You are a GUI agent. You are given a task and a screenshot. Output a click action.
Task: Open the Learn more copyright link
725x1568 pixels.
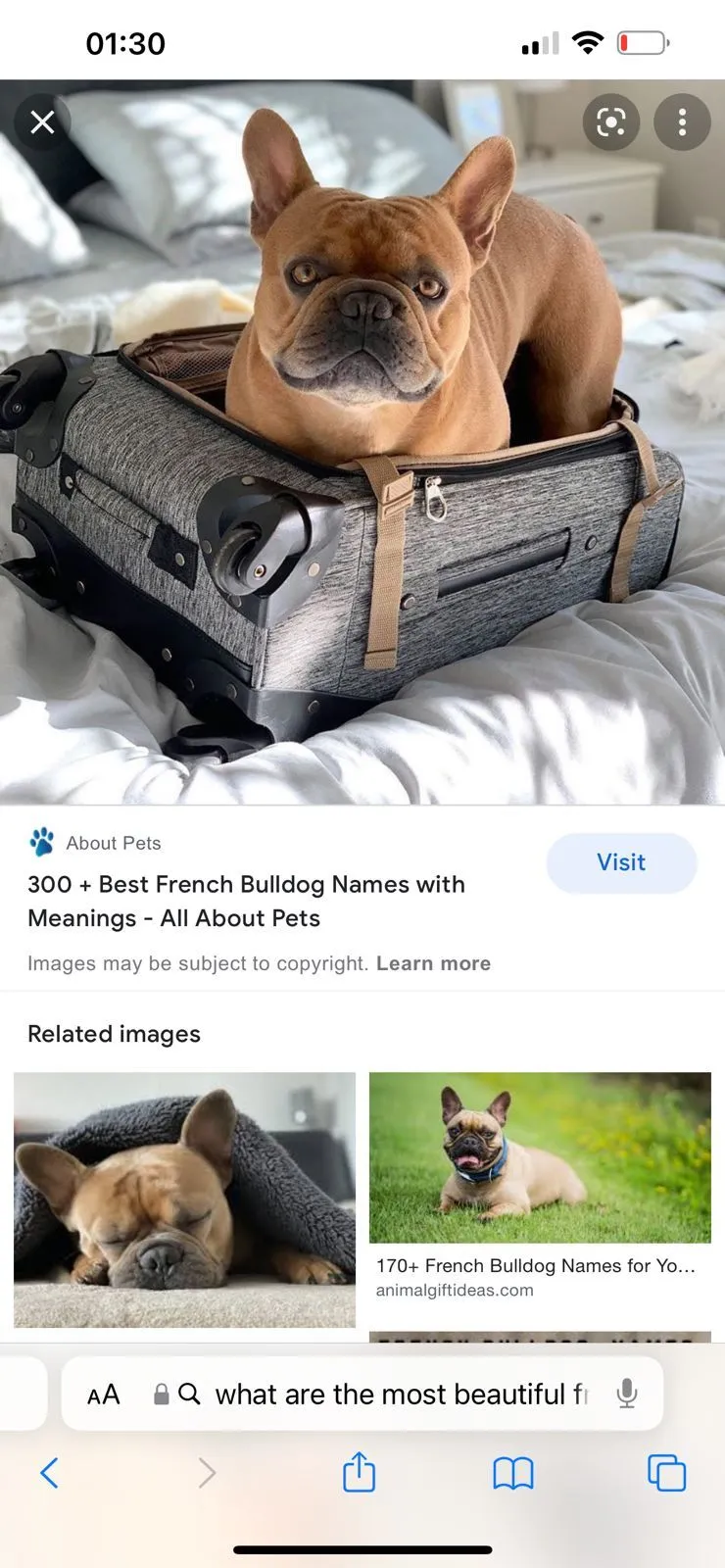[433, 963]
